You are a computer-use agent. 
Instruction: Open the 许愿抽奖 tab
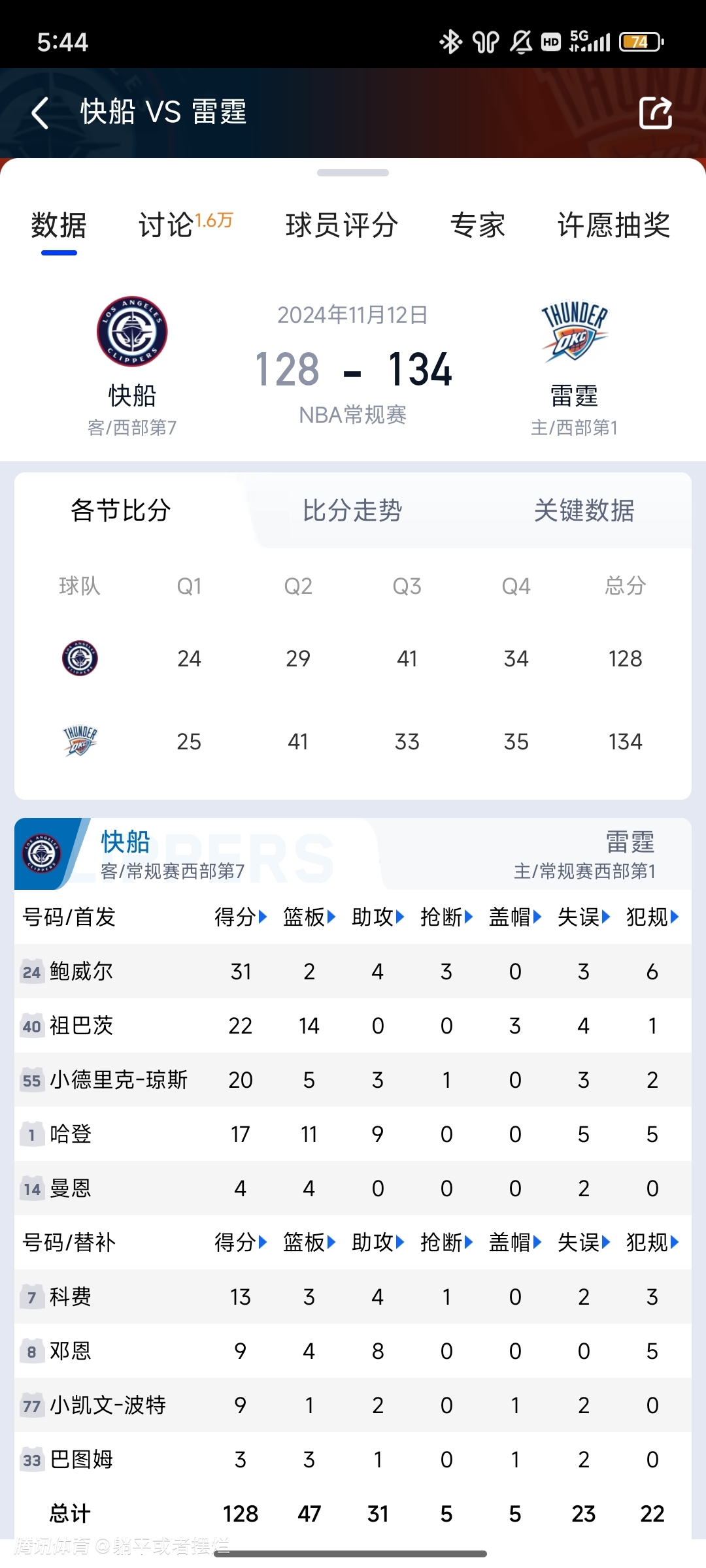click(614, 225)
